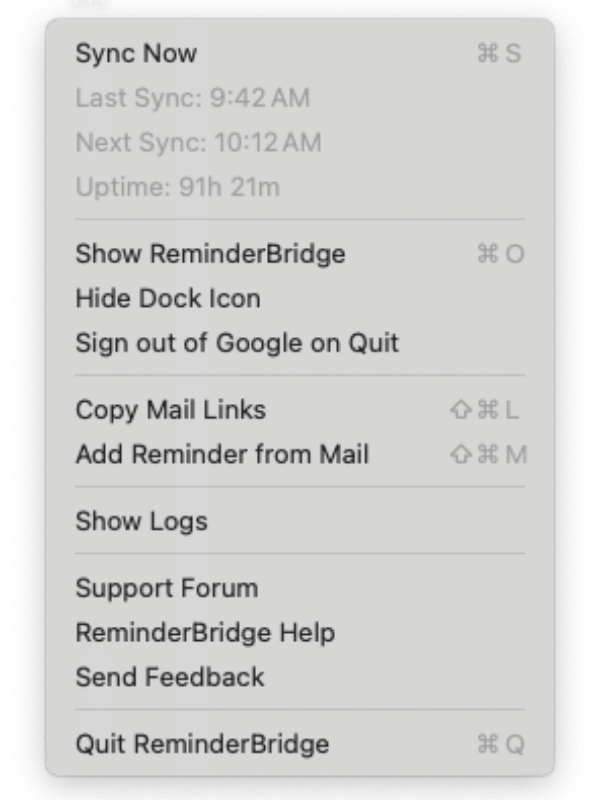Screen dimensions: 600x800
Task: Select Sync Now
Action: [x=137, y=54]
